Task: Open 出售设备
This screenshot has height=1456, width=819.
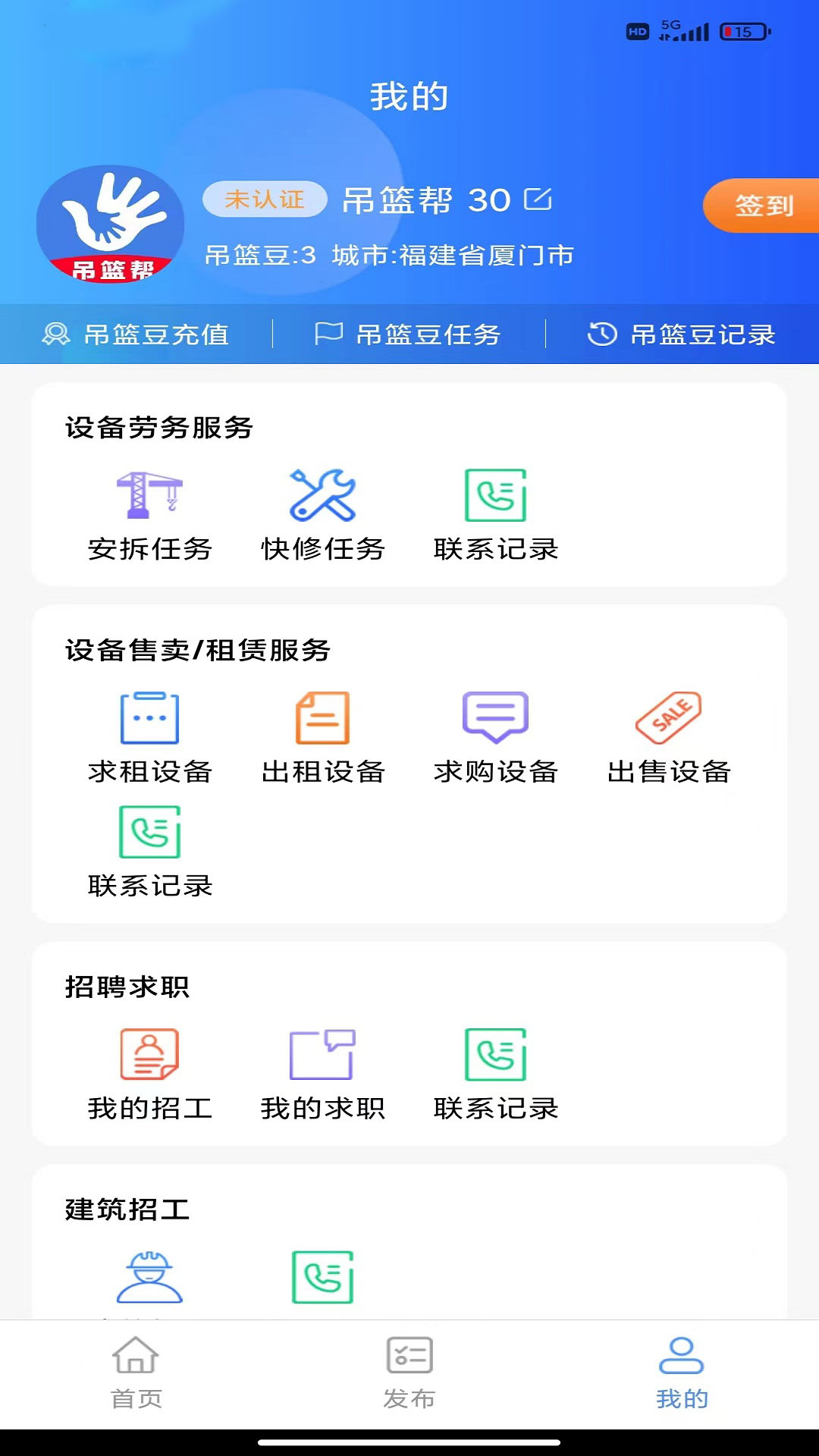Action: [669, 737]
